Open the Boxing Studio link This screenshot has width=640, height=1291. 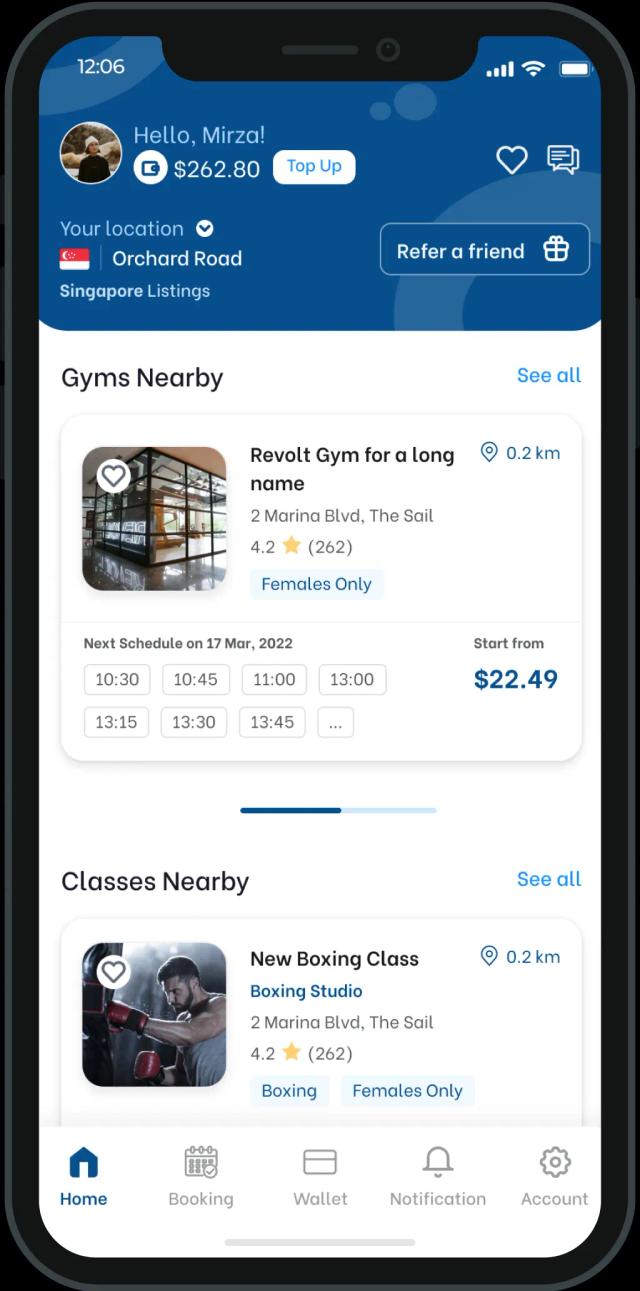(306, 991)
